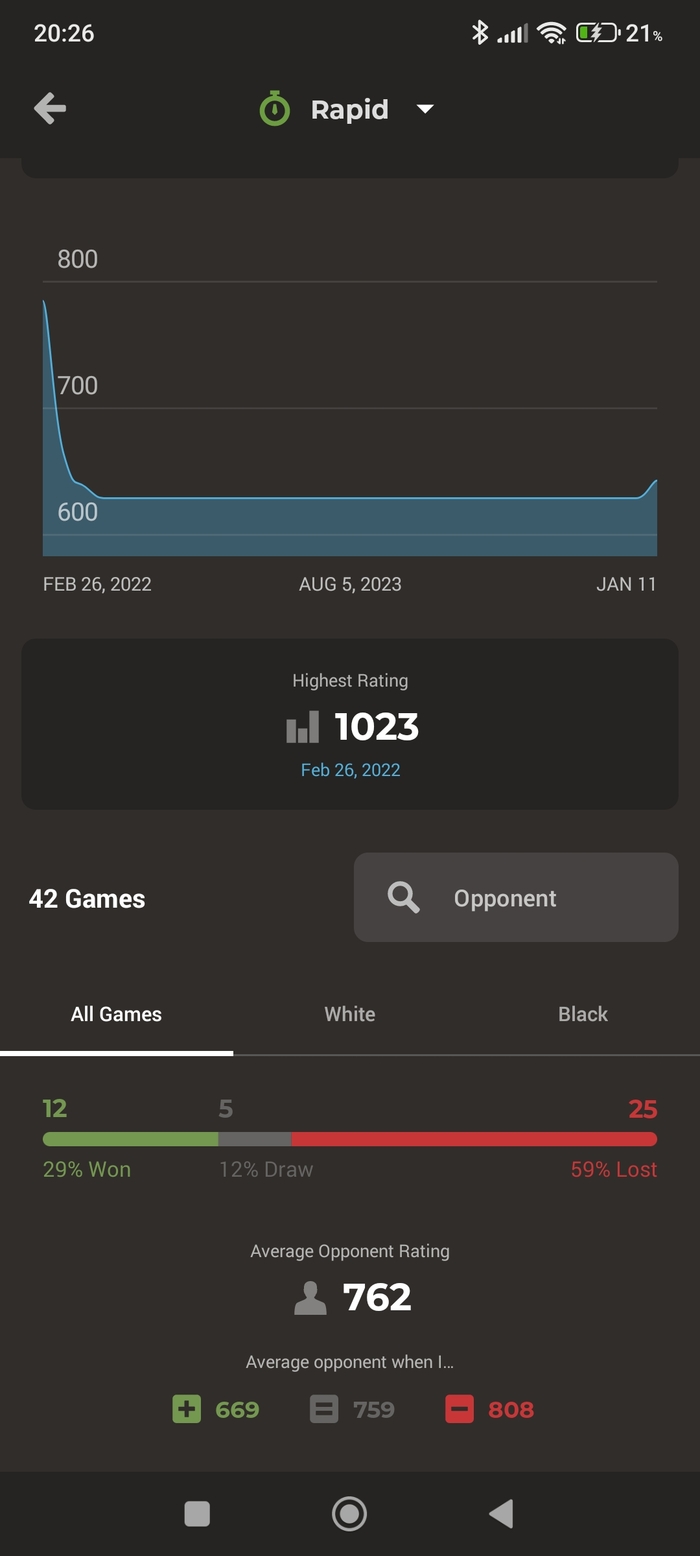Select the All Games tab
The height and width of the screenshot is (1556, 700).
coord(116,1014)
